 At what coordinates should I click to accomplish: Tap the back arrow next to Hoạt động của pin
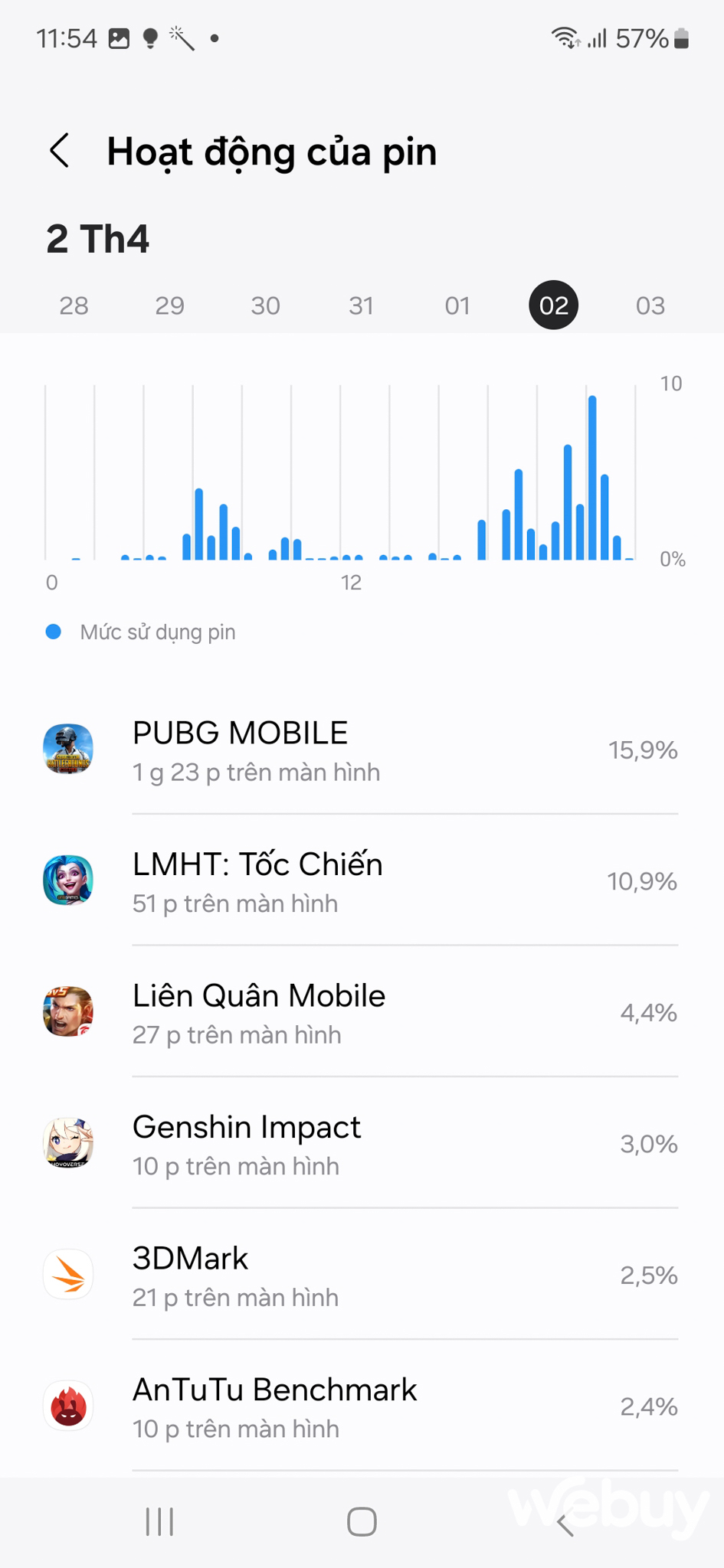point(59,152)
